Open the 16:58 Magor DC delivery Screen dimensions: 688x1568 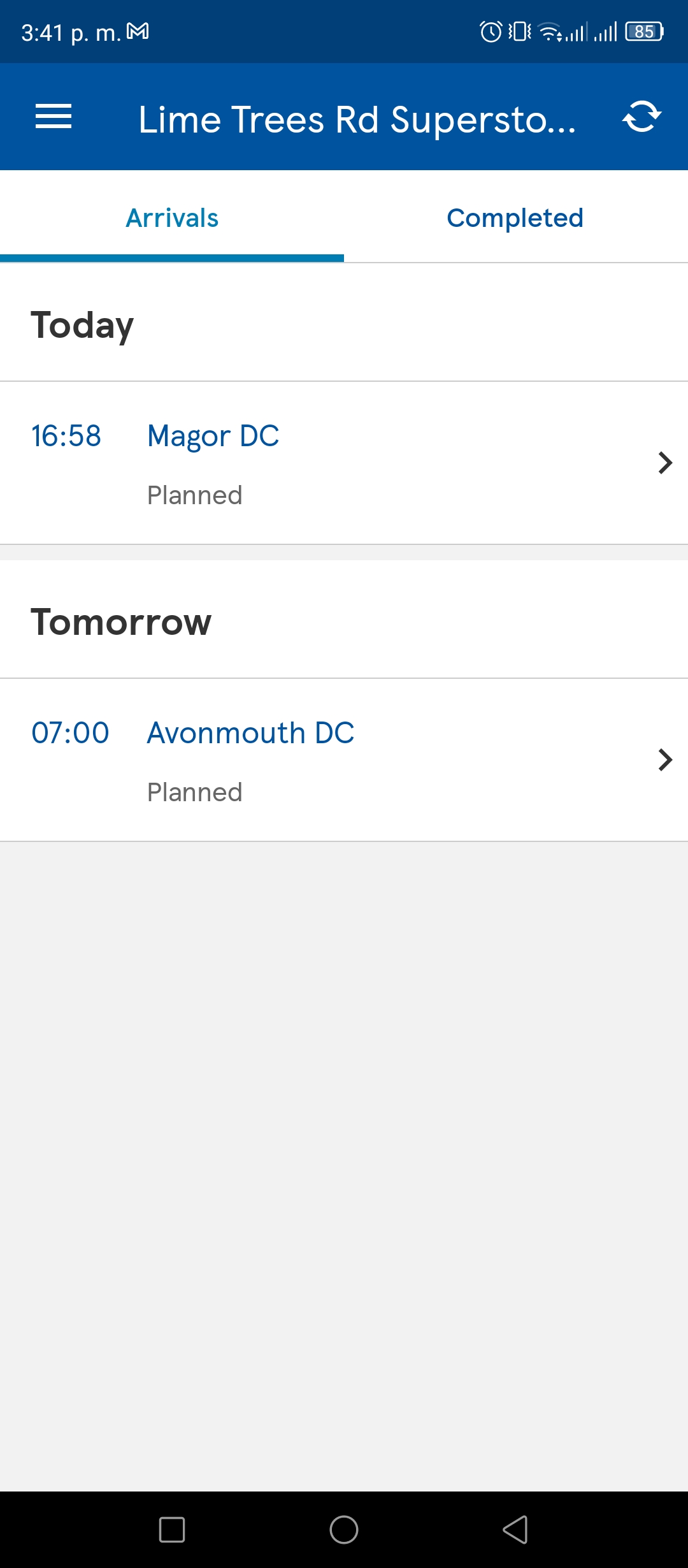click(344, 463)
